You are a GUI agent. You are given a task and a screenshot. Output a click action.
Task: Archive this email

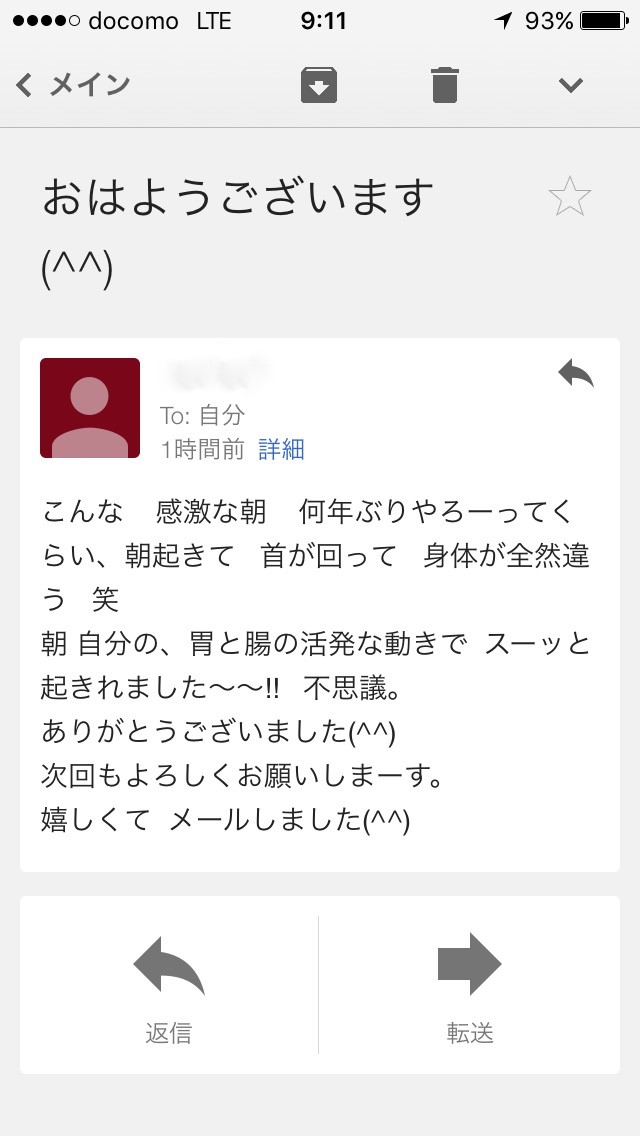tap(319, 85)
